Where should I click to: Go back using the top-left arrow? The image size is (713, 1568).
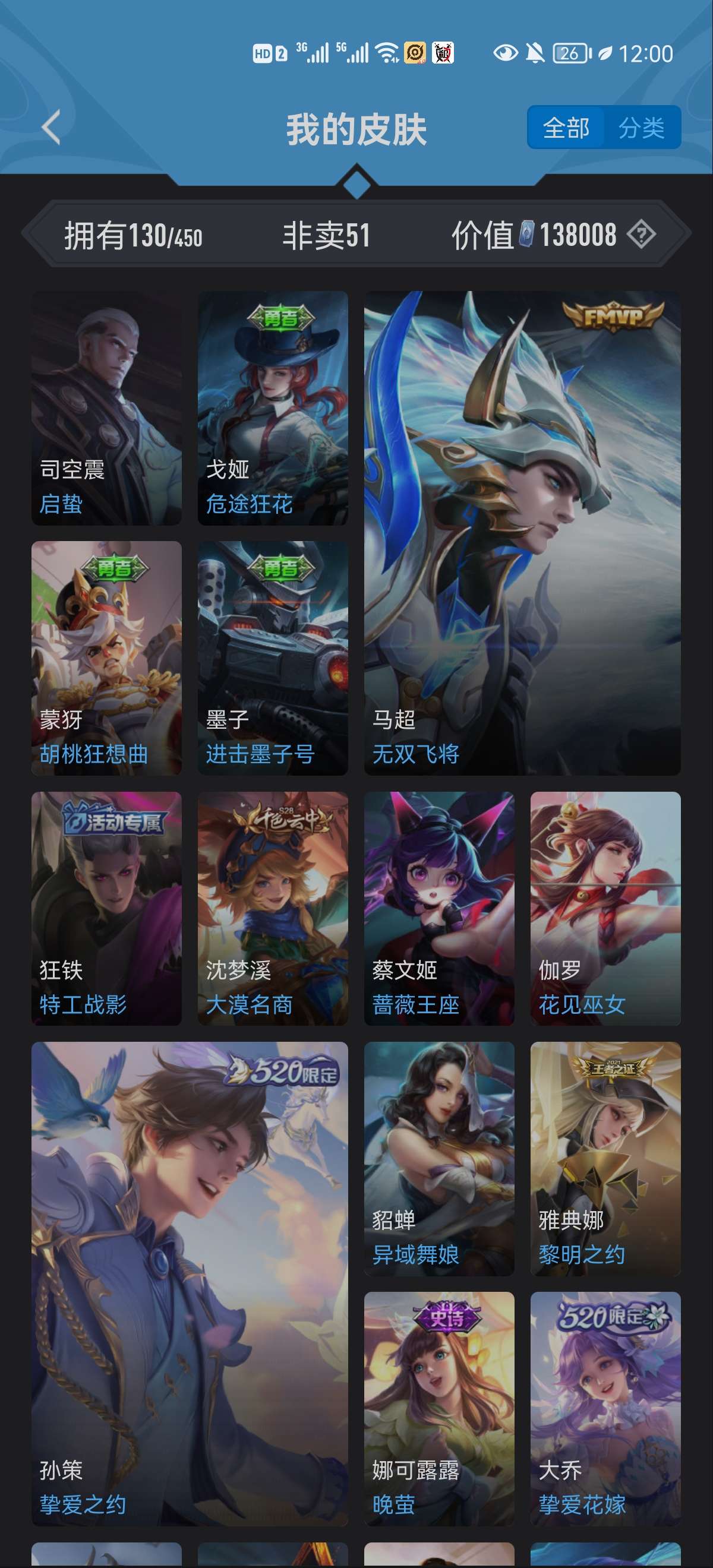pyautogui.click(x=51, y=128)
